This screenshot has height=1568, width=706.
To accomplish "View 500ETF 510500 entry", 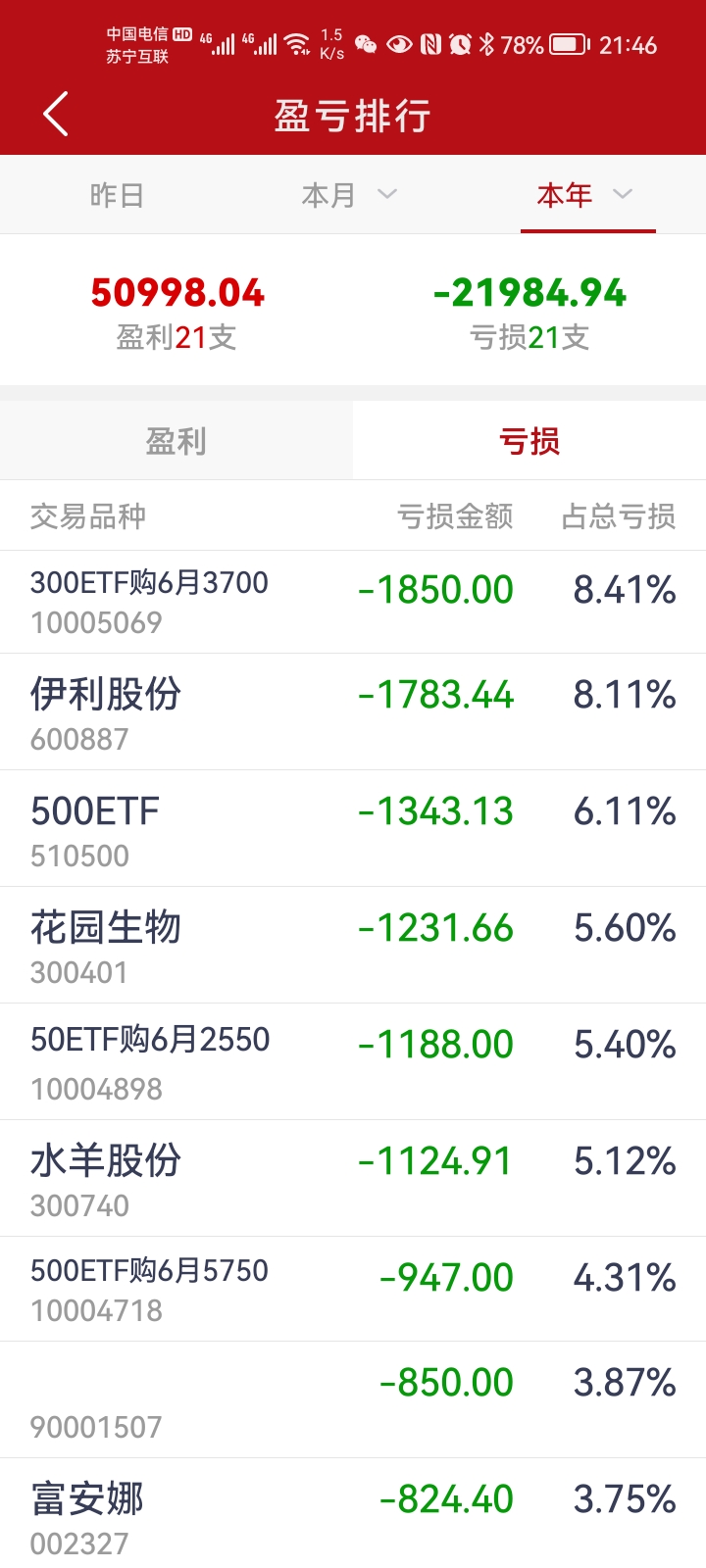I will coord(353,828).
